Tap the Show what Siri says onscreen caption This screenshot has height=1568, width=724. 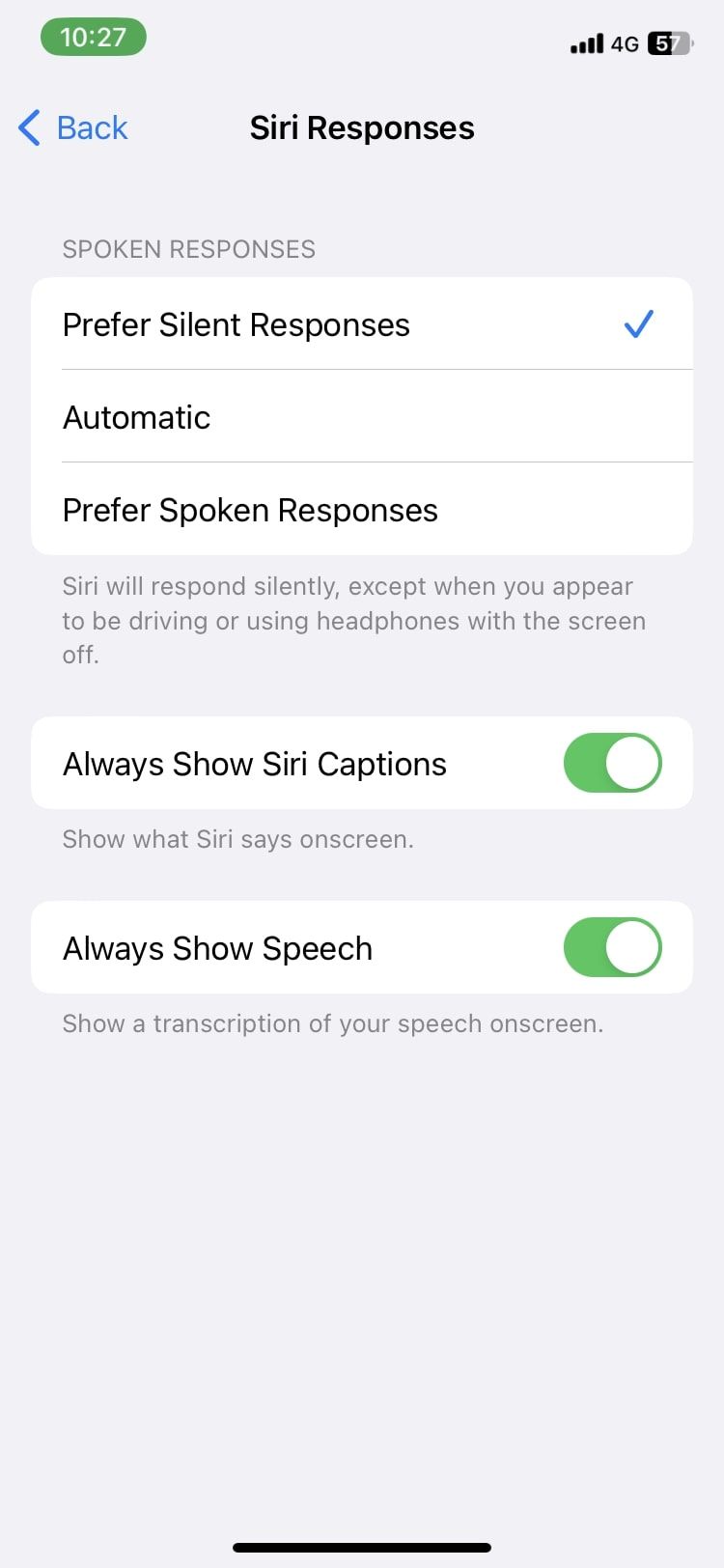[x=237, y=838]
